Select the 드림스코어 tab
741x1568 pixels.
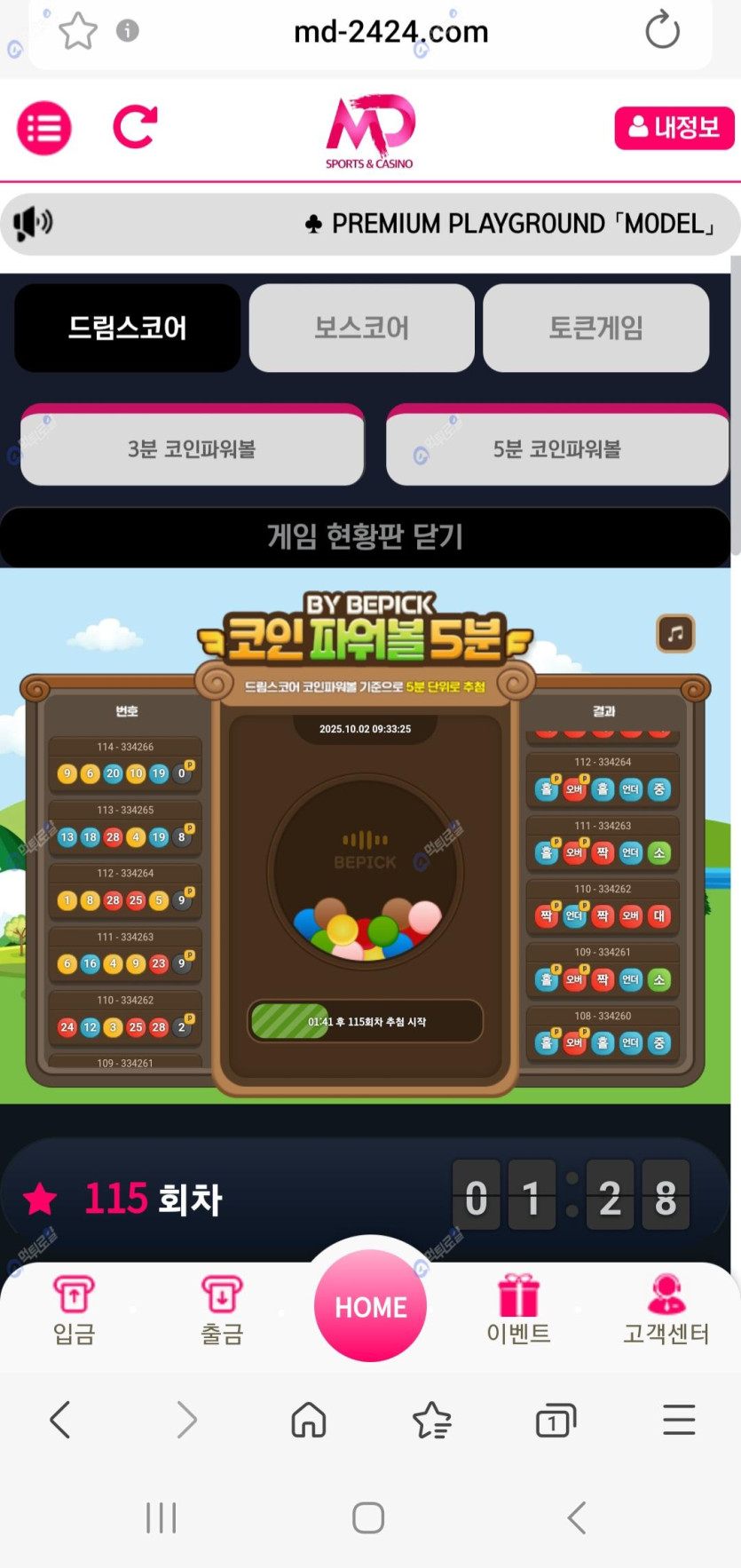127,328
